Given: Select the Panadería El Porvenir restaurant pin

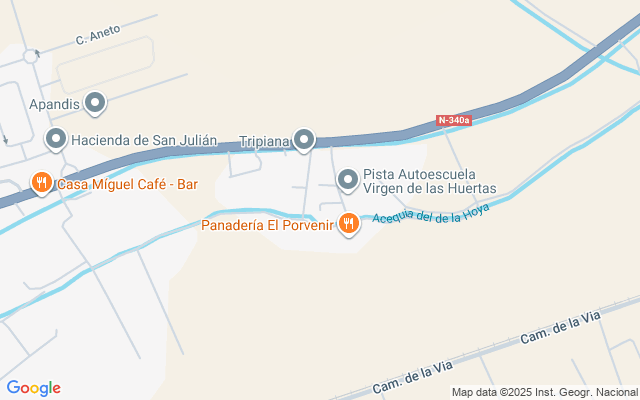Looking at the screenshot, I should [349, 224].
